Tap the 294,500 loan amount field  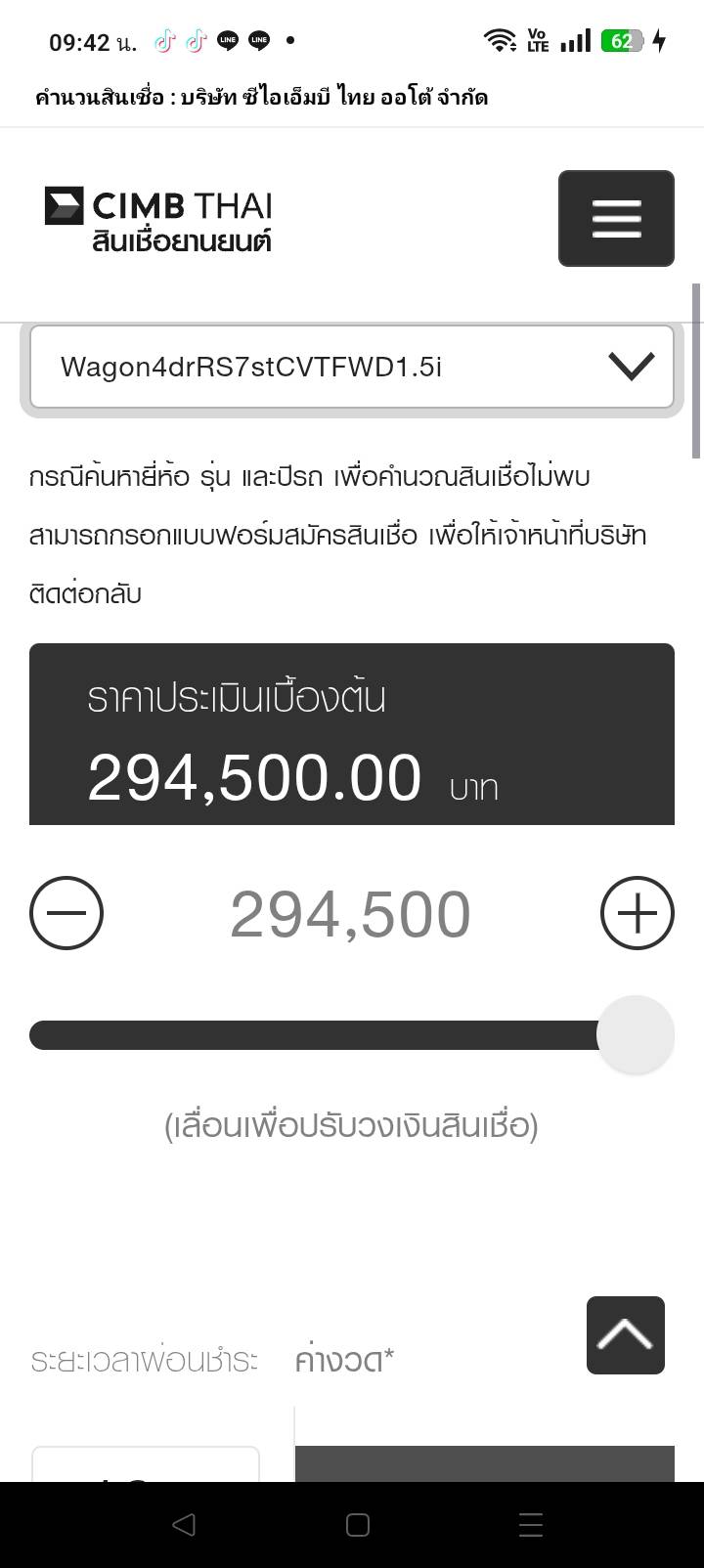350,915
